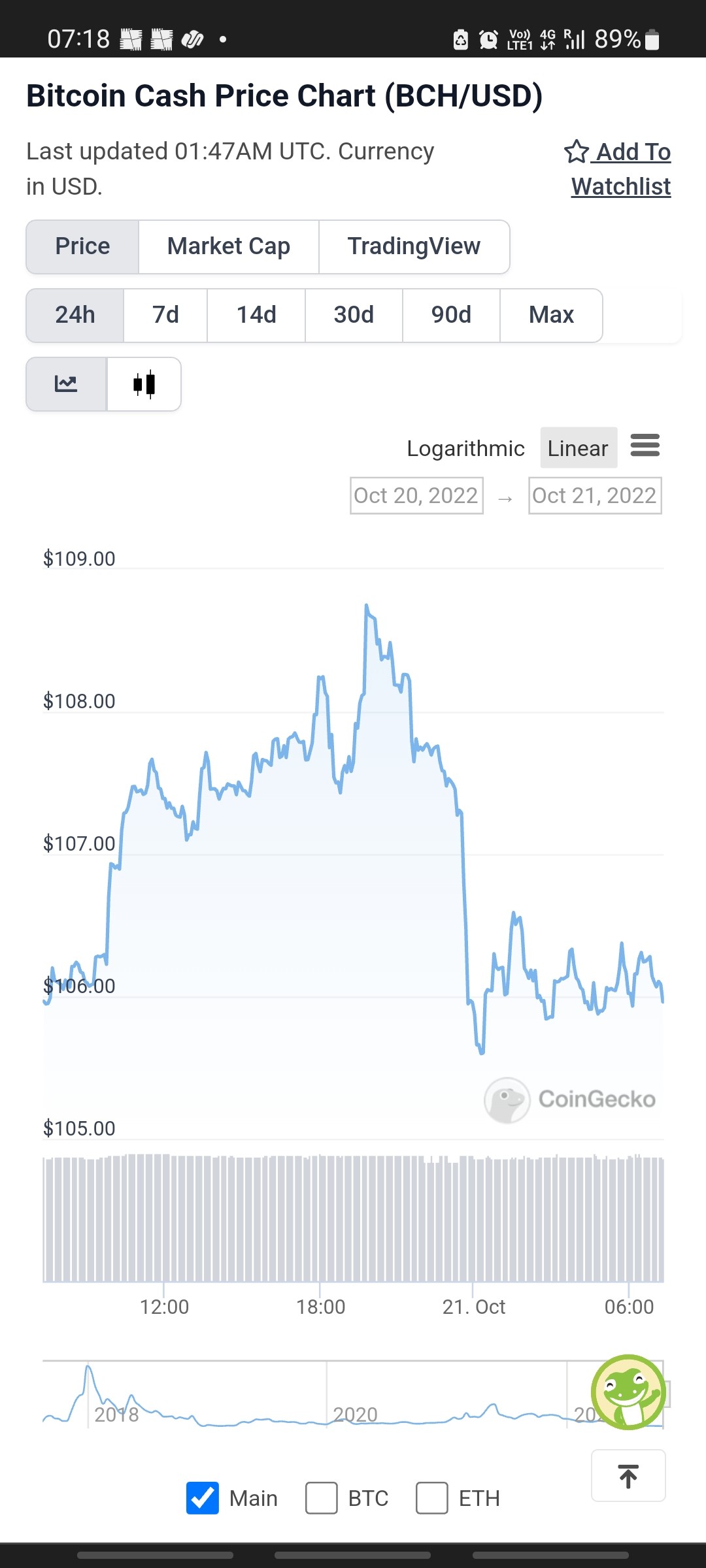Show the 7d price range
This screenshot has height=1568, width=706.
pos(165,316)
